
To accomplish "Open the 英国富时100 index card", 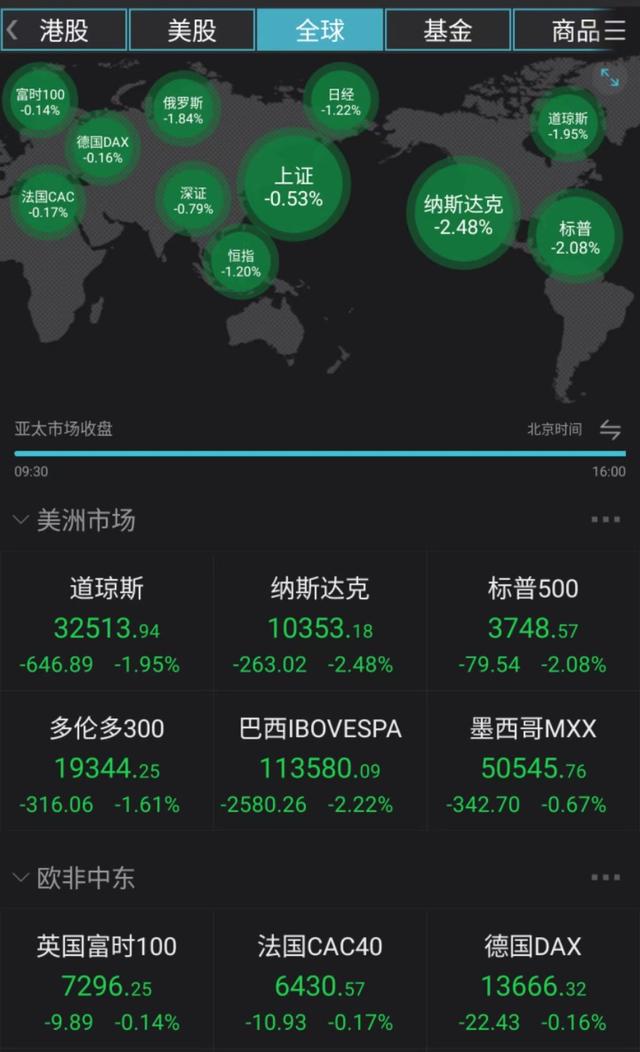I will pyautogui.click(x=106, y=980).
